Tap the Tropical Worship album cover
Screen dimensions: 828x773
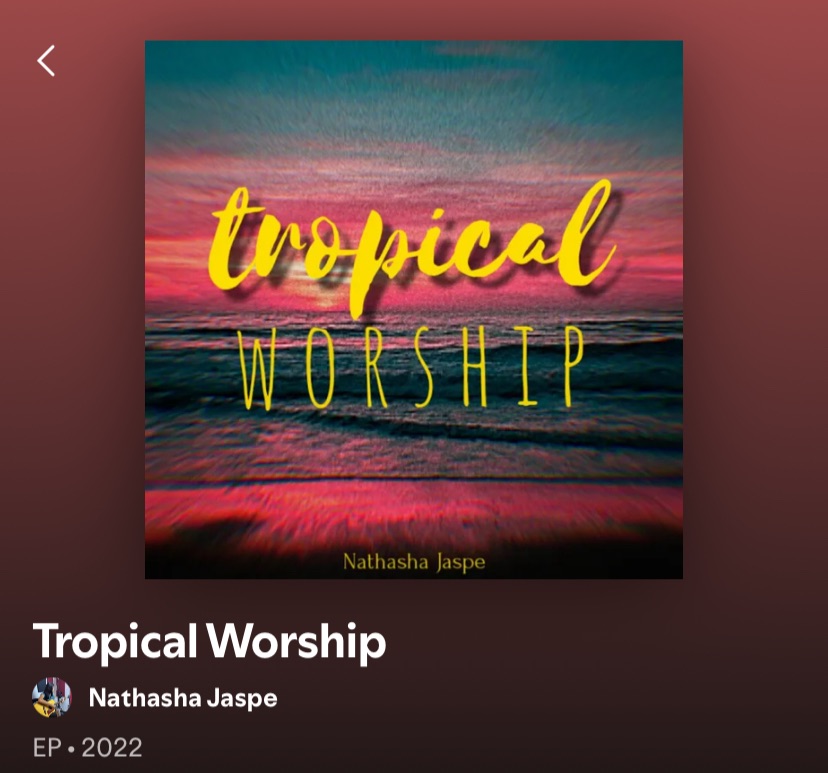pyautogui.click(x=413, y=310)
